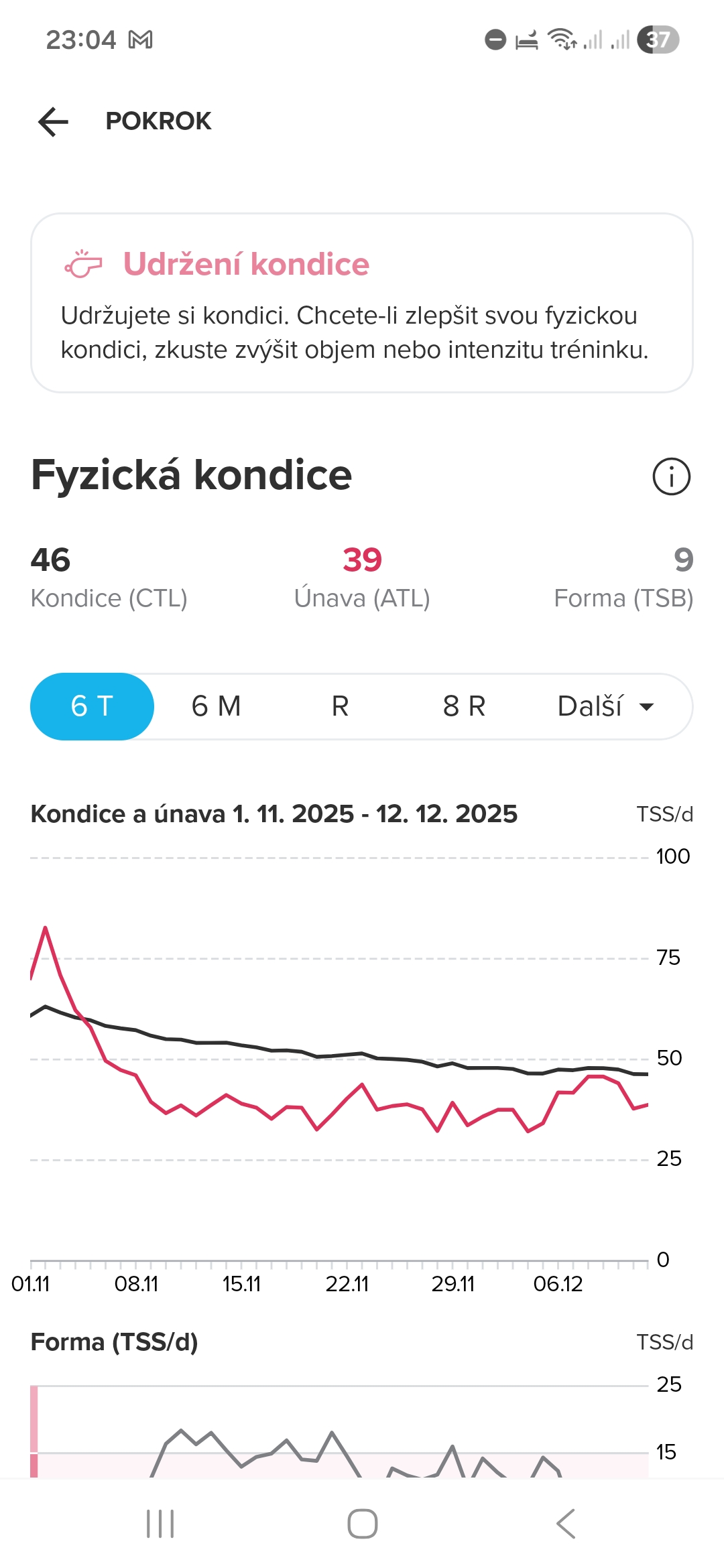The height and width of the screenshot is (1568, 724).
Task: Select the 6 T time range
Action: coord(93,706)
